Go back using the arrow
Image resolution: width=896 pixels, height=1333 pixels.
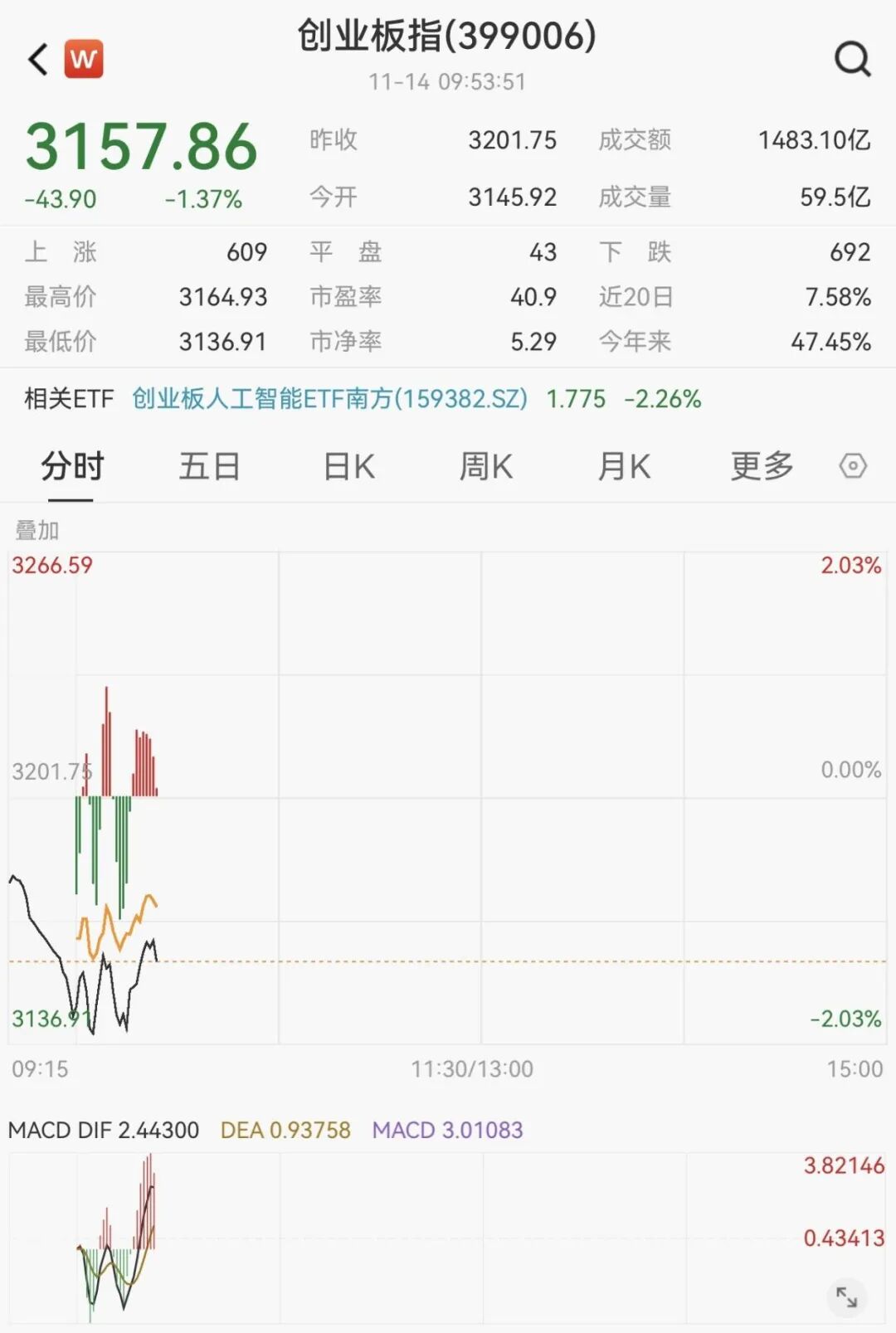[x=38, y=60]
